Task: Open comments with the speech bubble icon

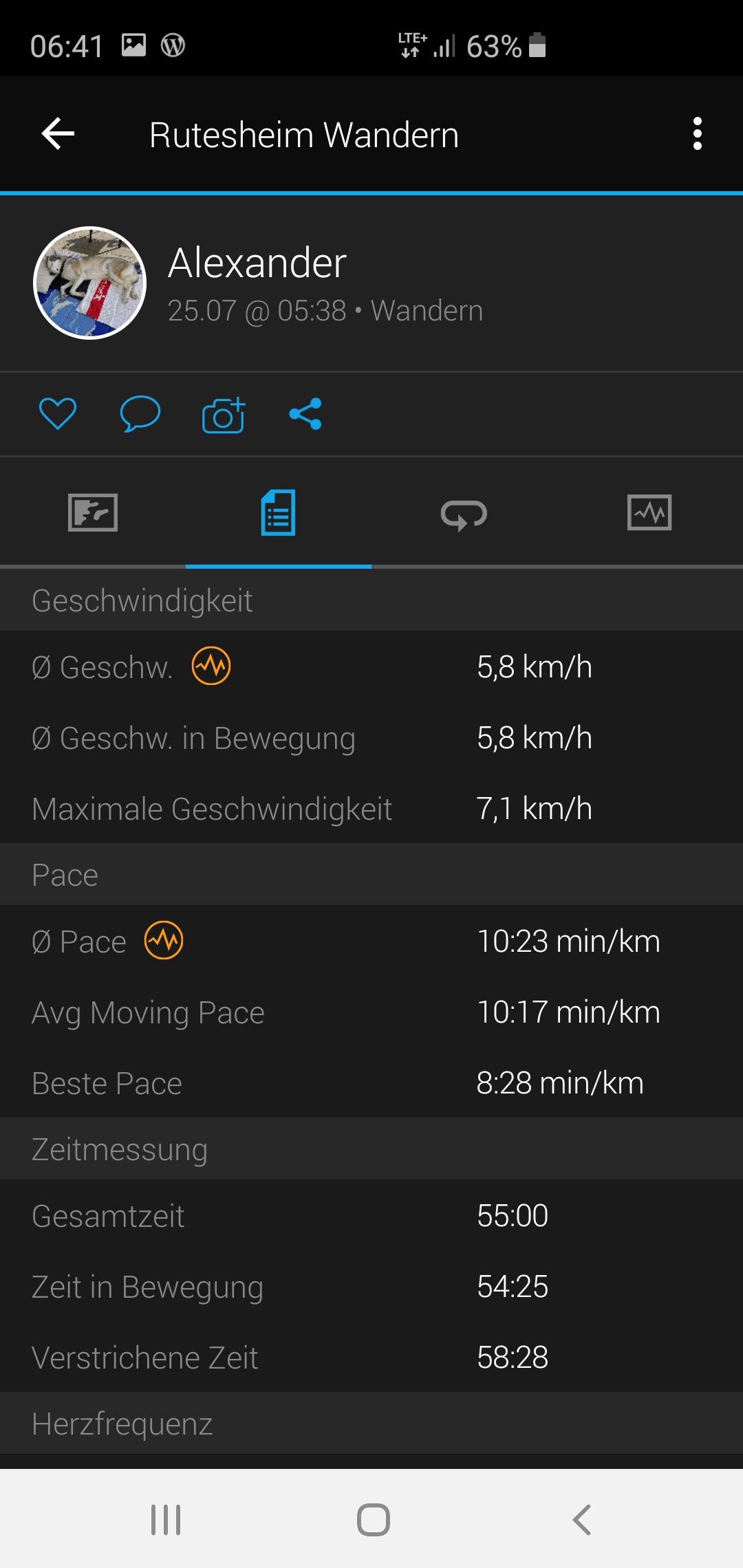Action: coord(140,414)
